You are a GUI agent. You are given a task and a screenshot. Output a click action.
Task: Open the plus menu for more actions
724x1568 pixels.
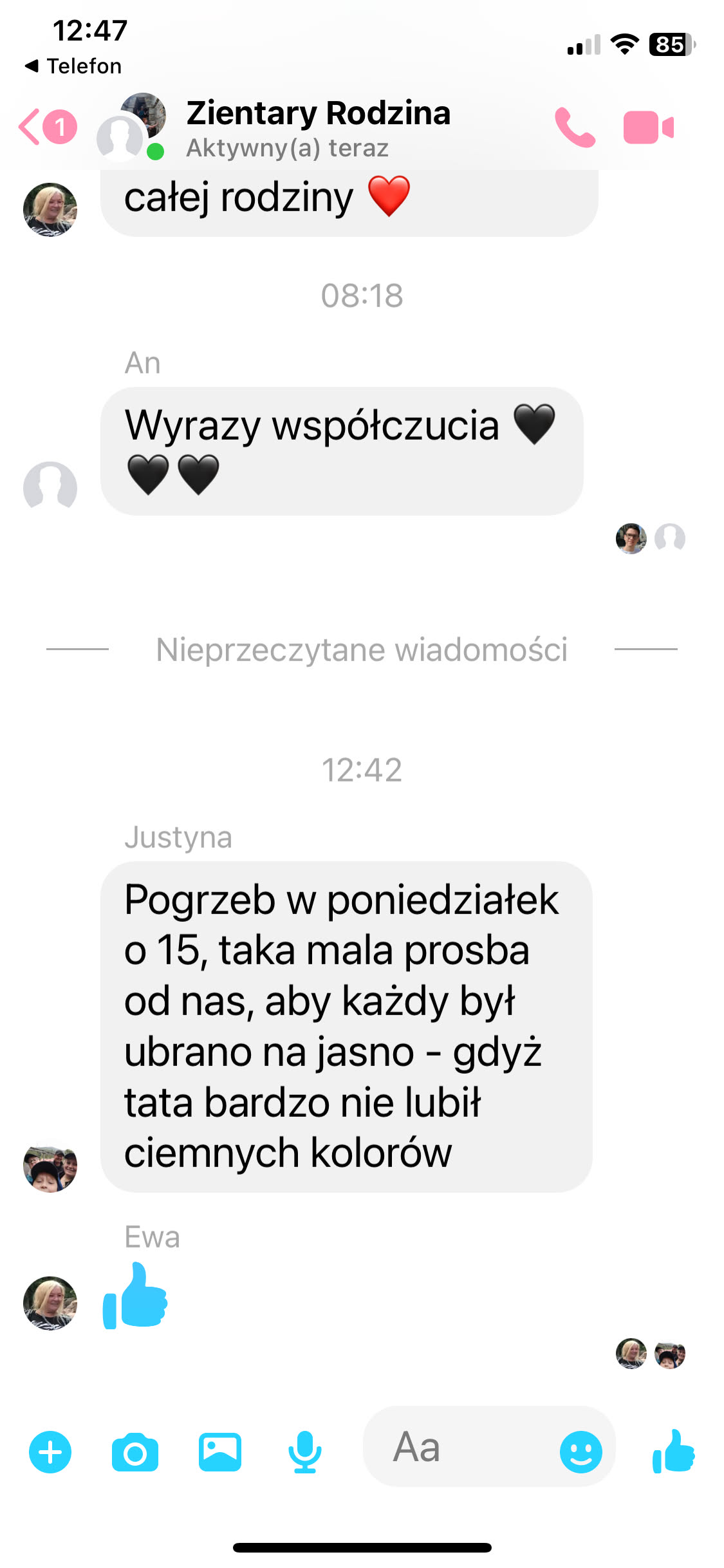tap(50, 1452)
